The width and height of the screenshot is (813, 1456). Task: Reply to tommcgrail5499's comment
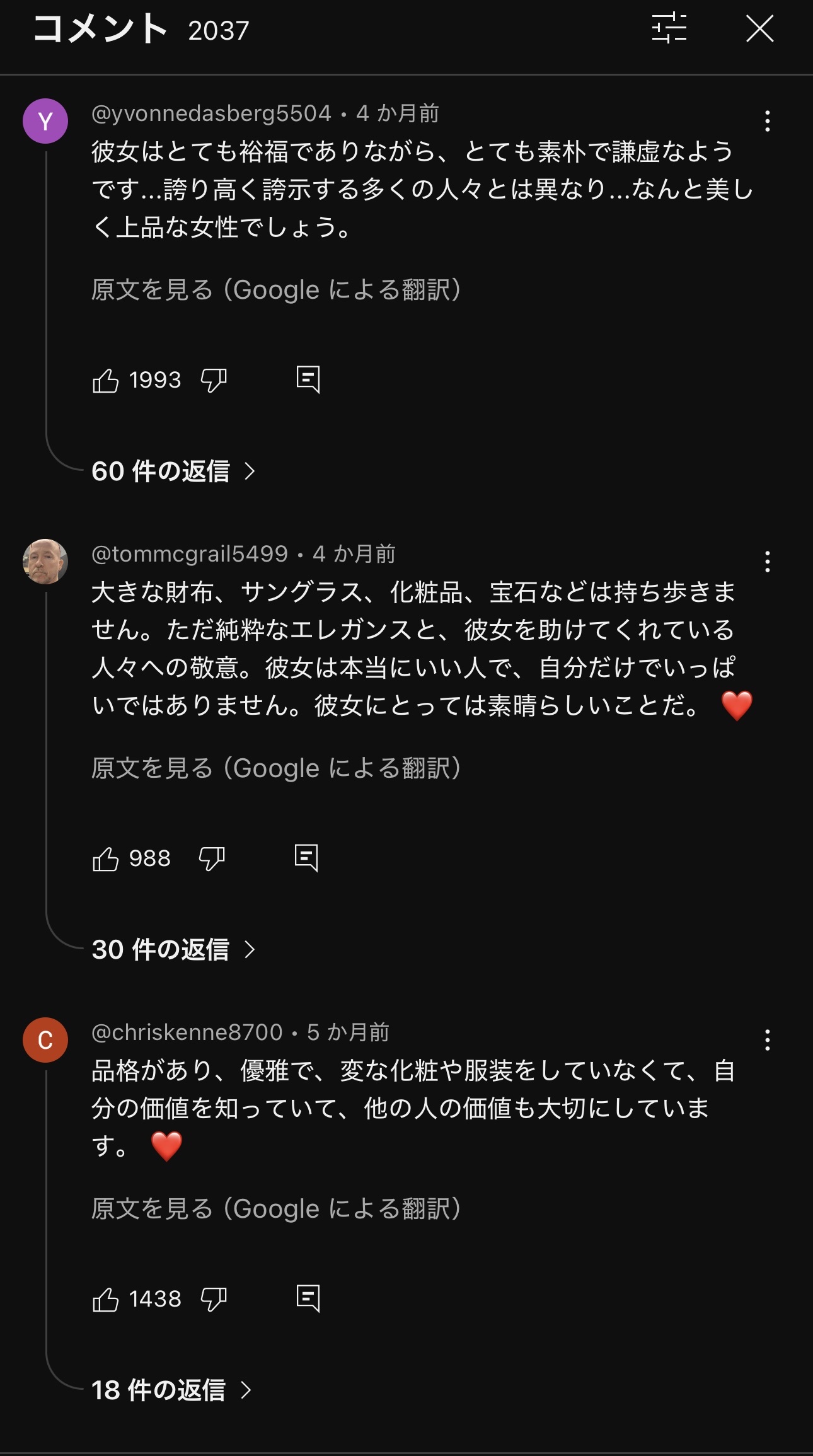pos(307,858)
